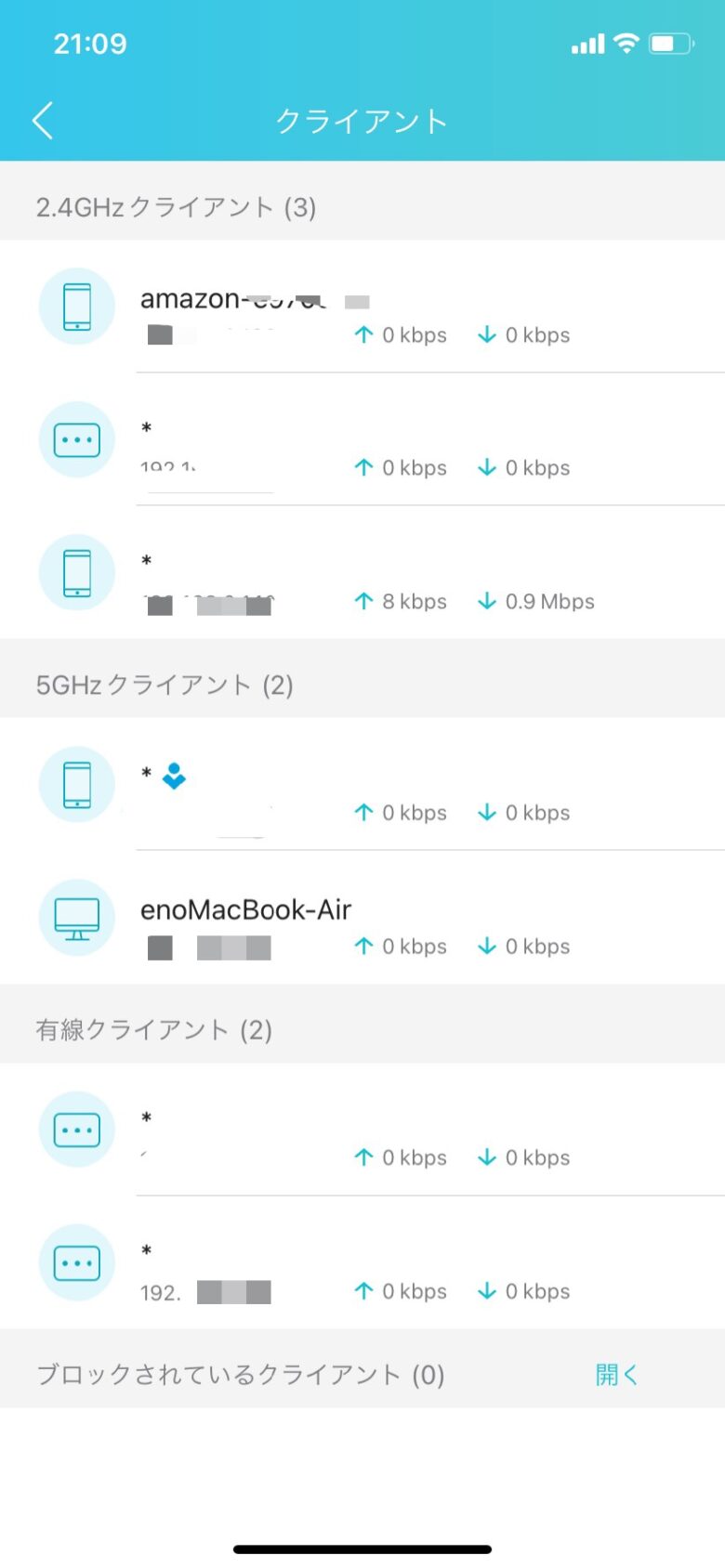Go back from the クライアント screen
725x1568 pixels.
pos(43,121)
